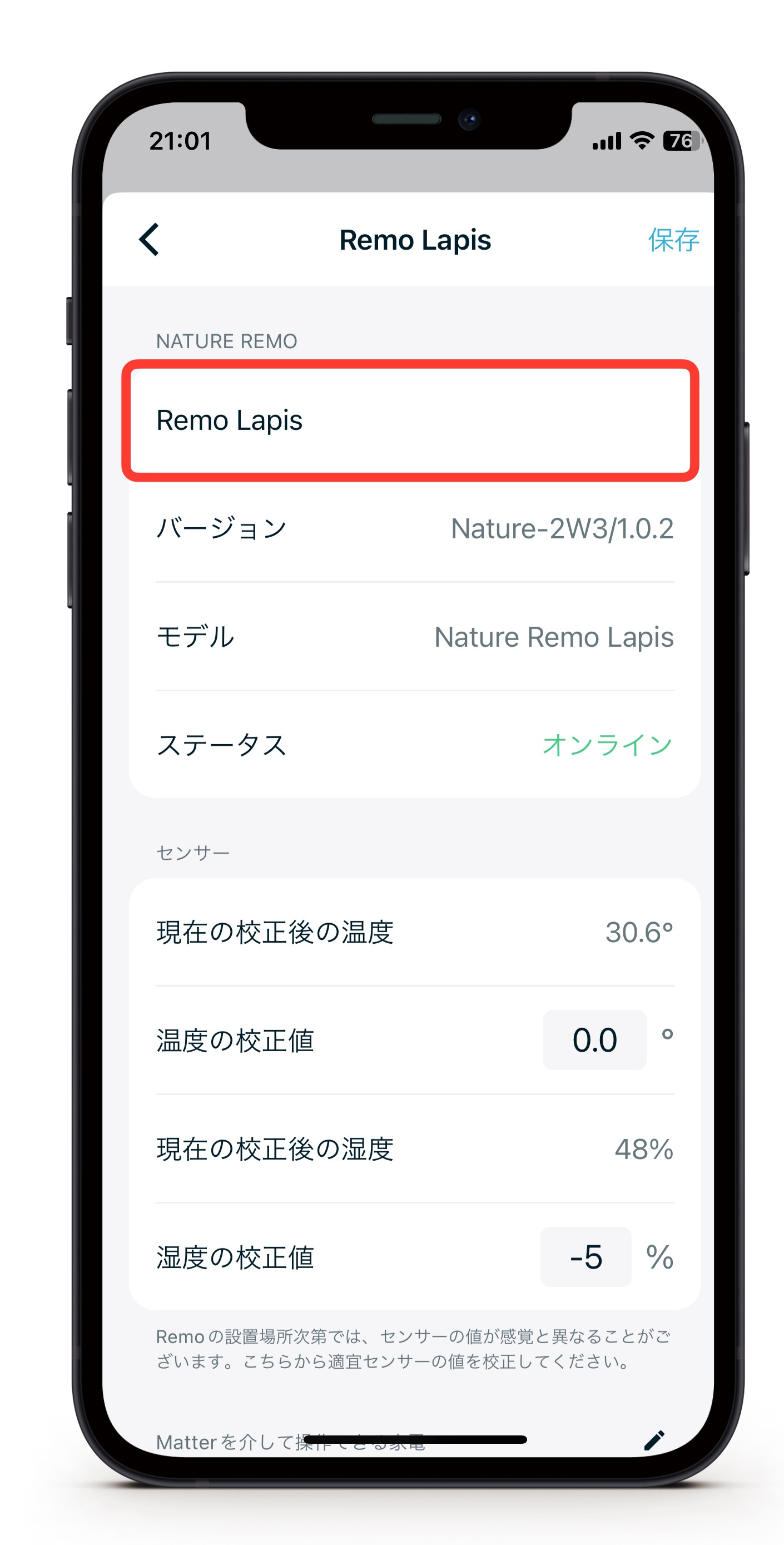Go back using the top-left arrow

click(x=149, y=240)
